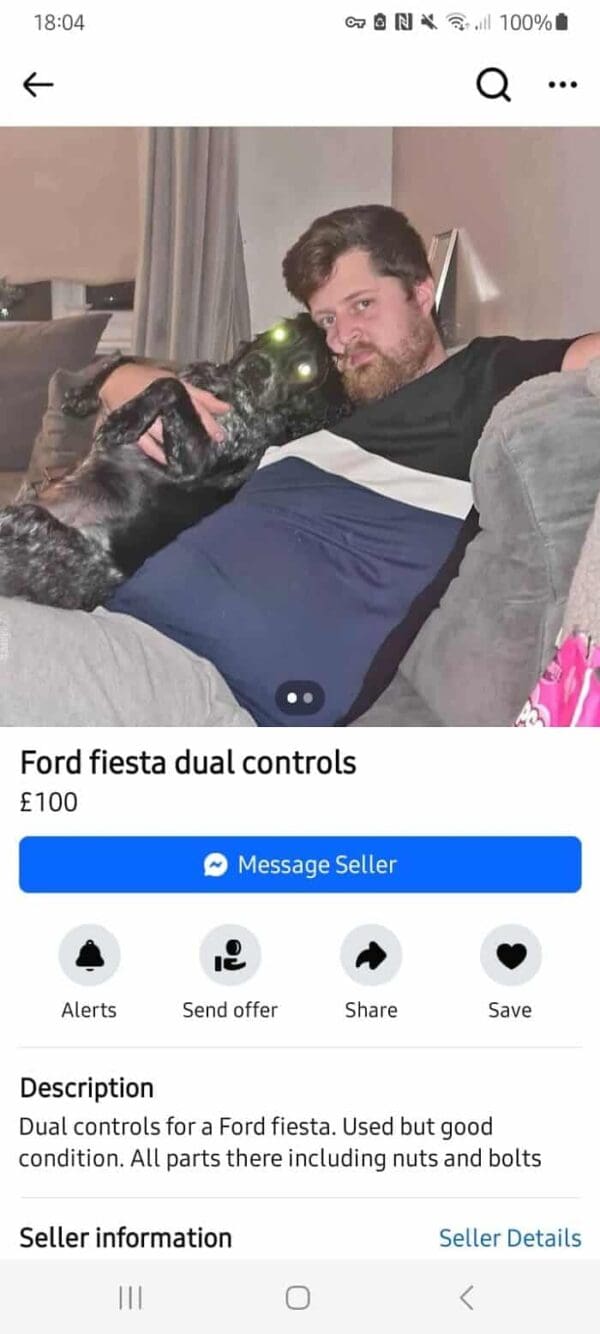Open the listing photo full screen

point(300,425)
